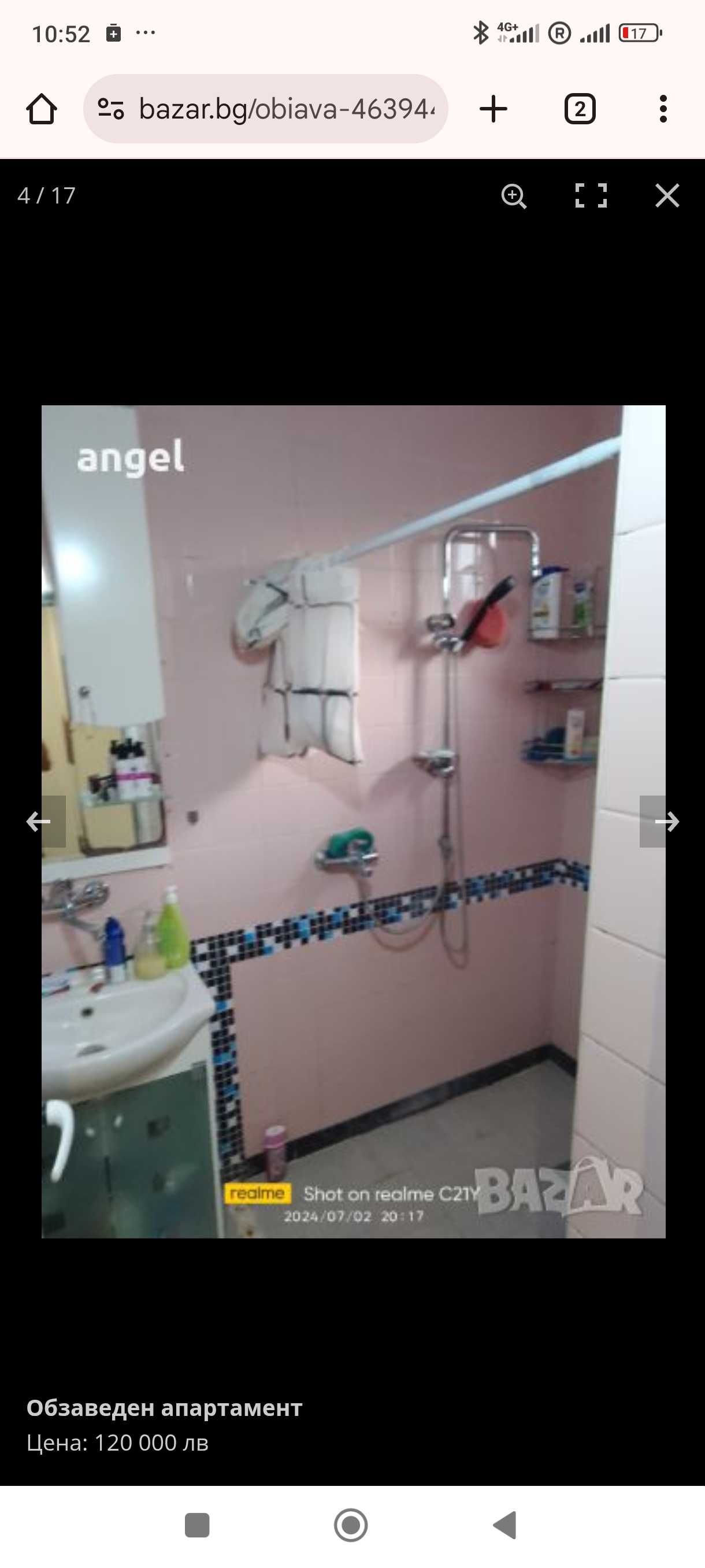Tap the site info icon in address bar

tap(111, 110)
